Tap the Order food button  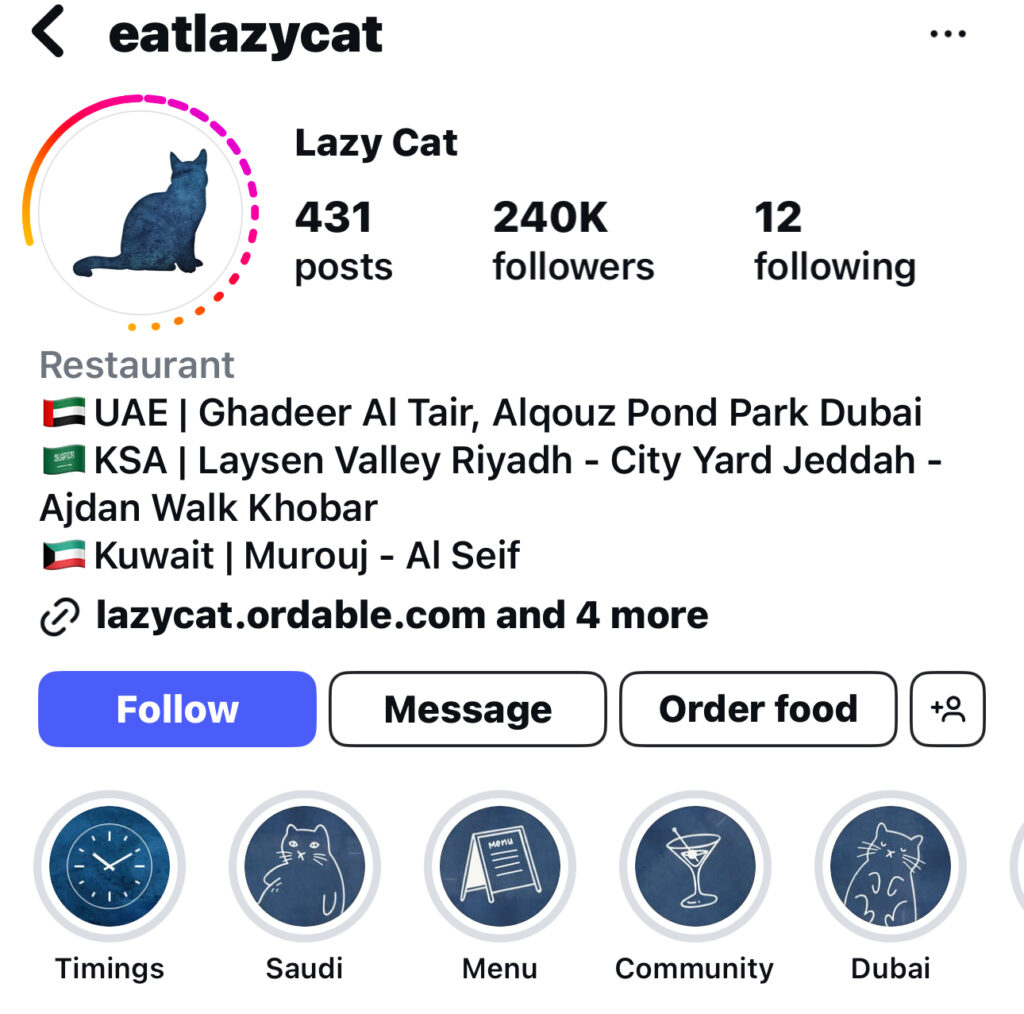pos(757,709)
